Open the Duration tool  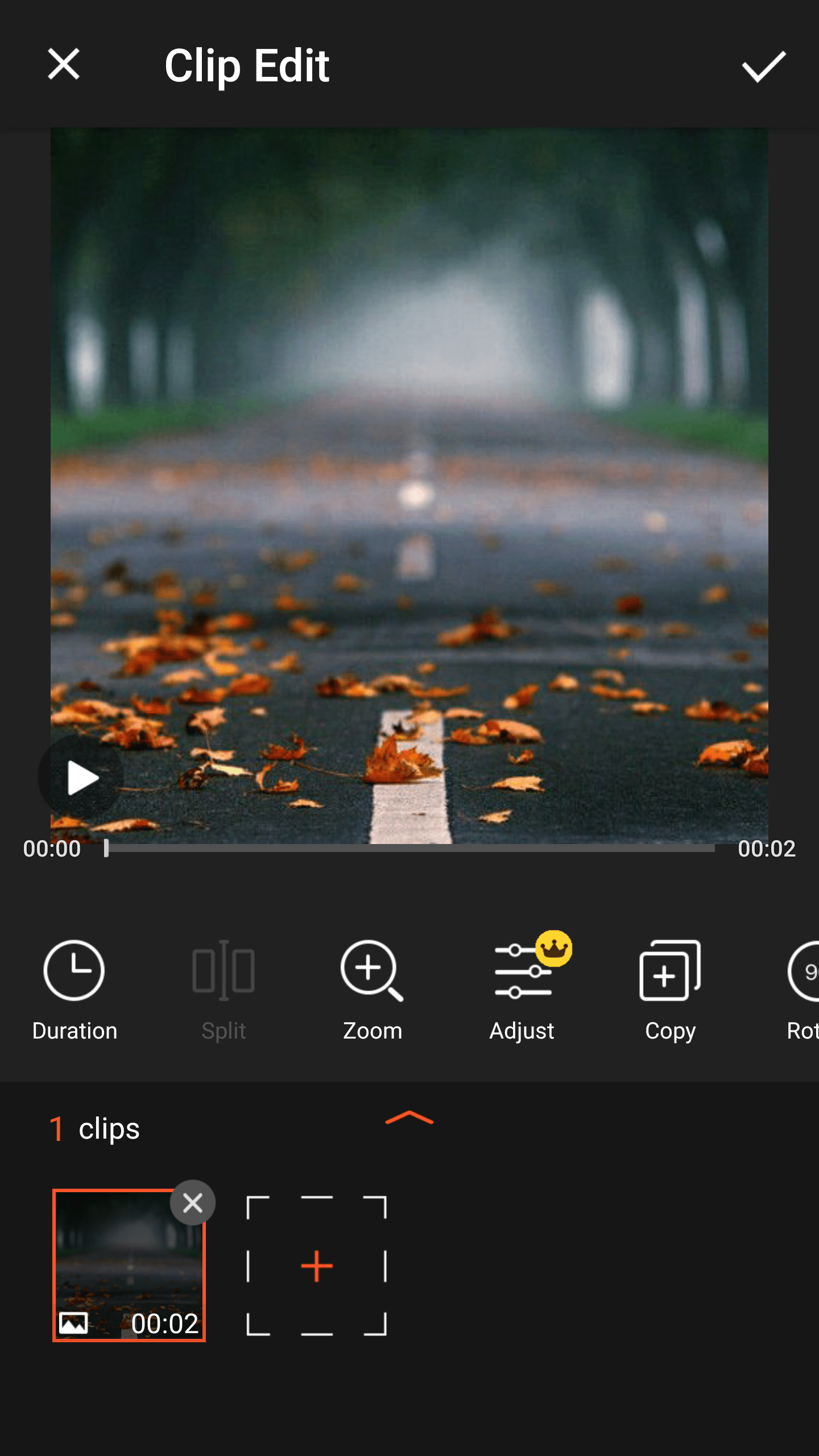[x=75, y=991]
